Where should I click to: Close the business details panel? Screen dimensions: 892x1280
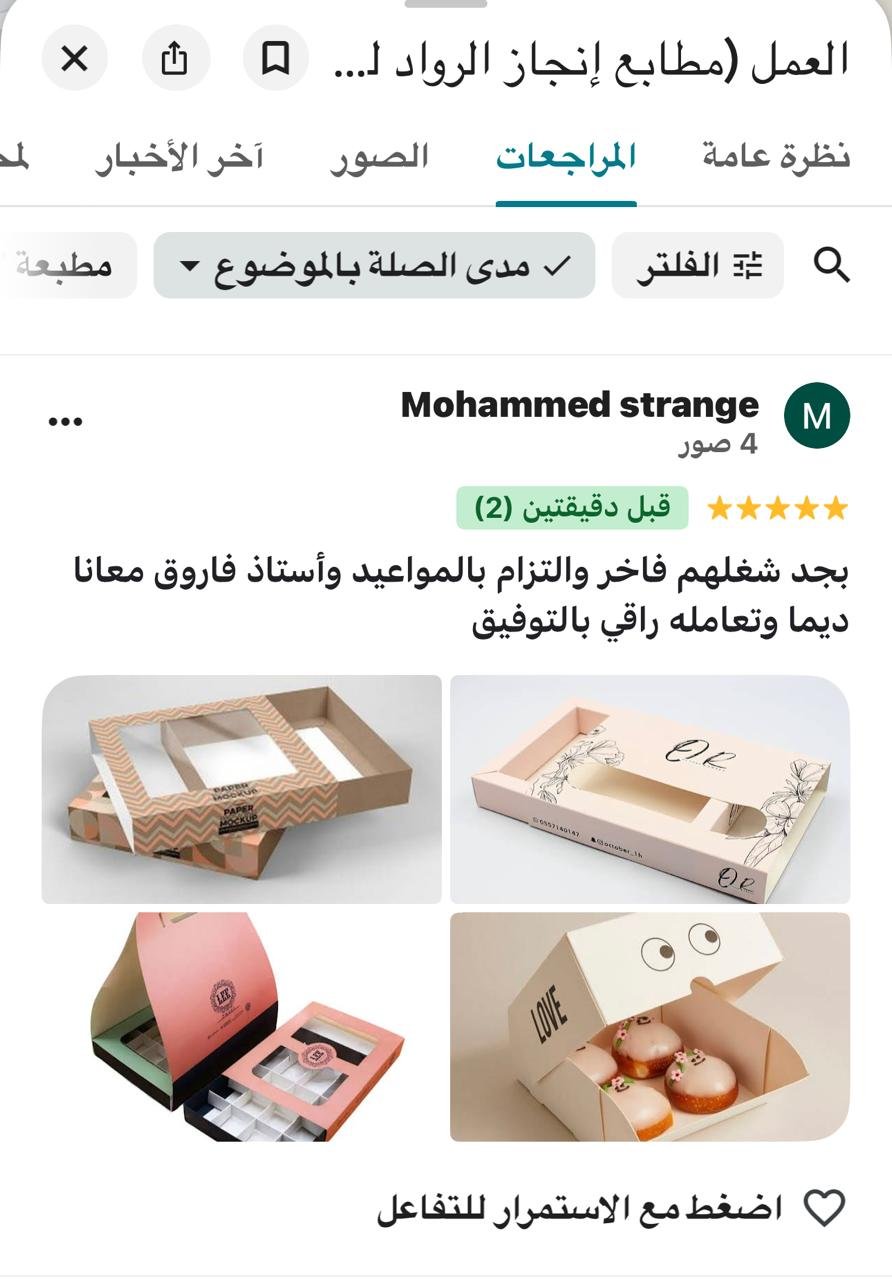75,60
